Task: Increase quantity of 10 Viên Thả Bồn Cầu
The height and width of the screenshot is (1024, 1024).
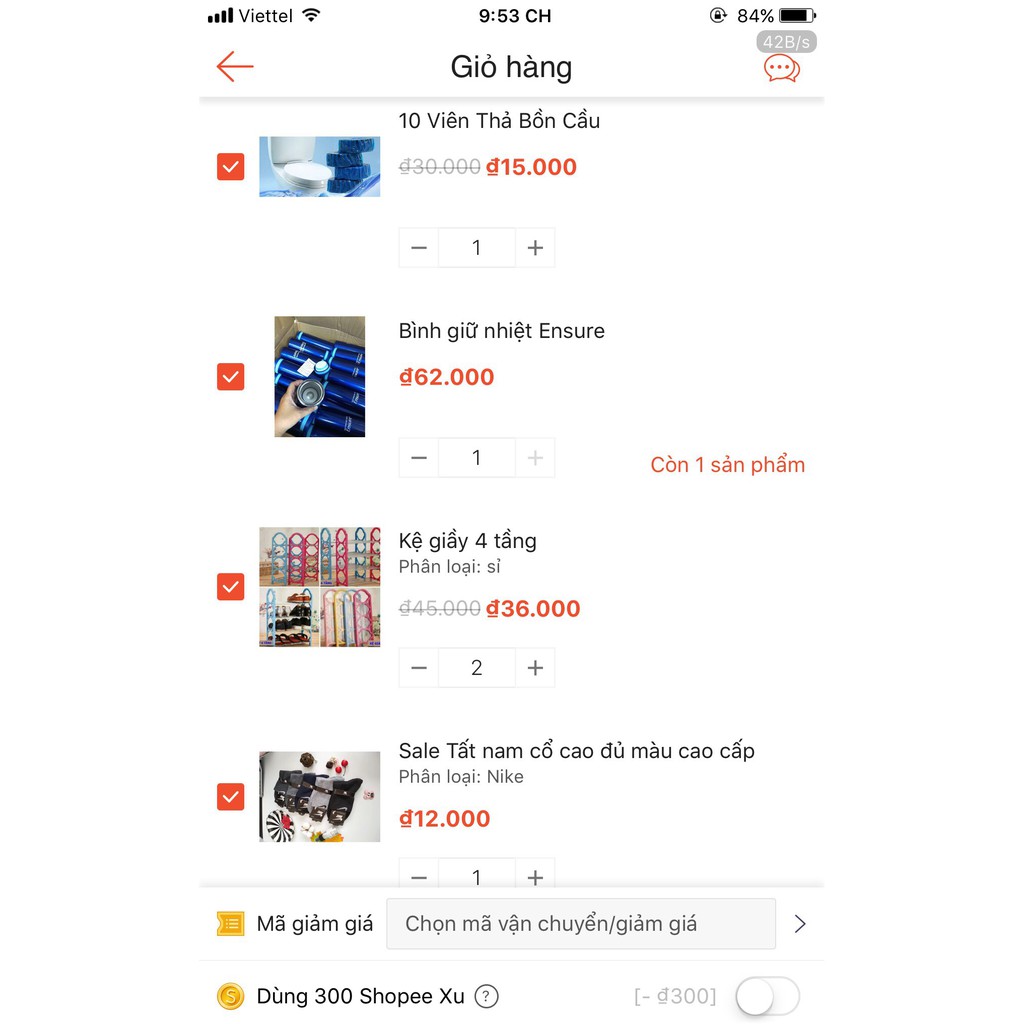Action: click(535, 248)
